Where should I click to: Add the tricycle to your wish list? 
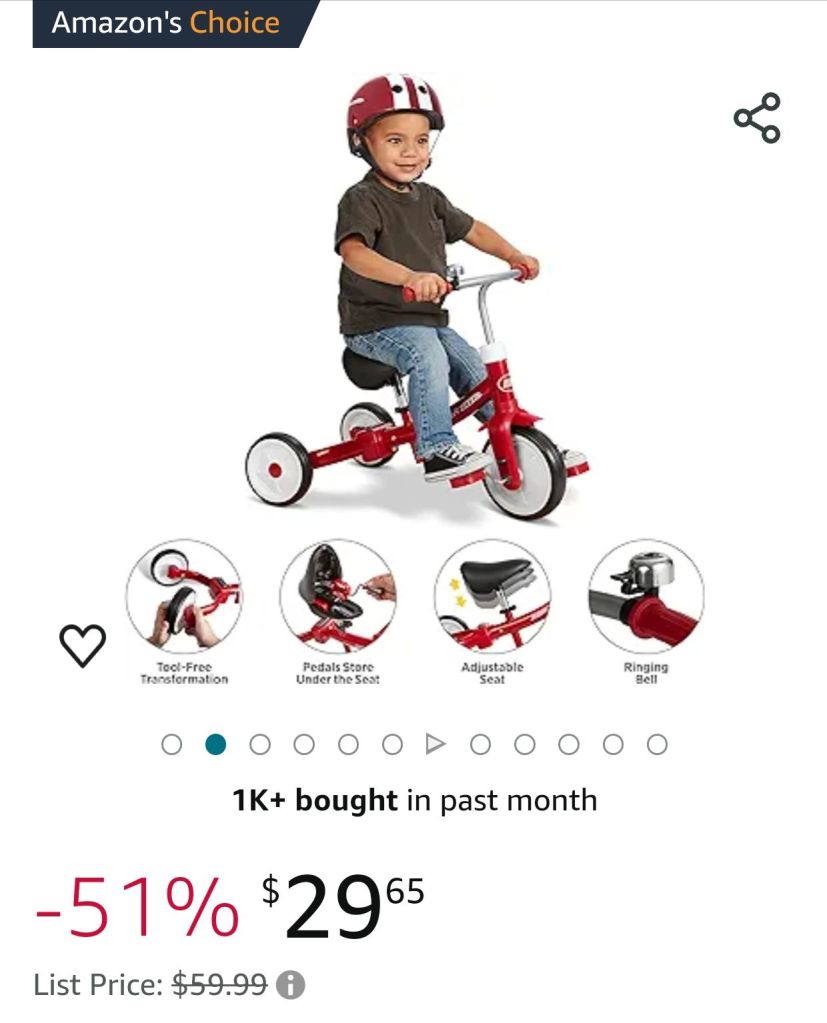(83, 645)
